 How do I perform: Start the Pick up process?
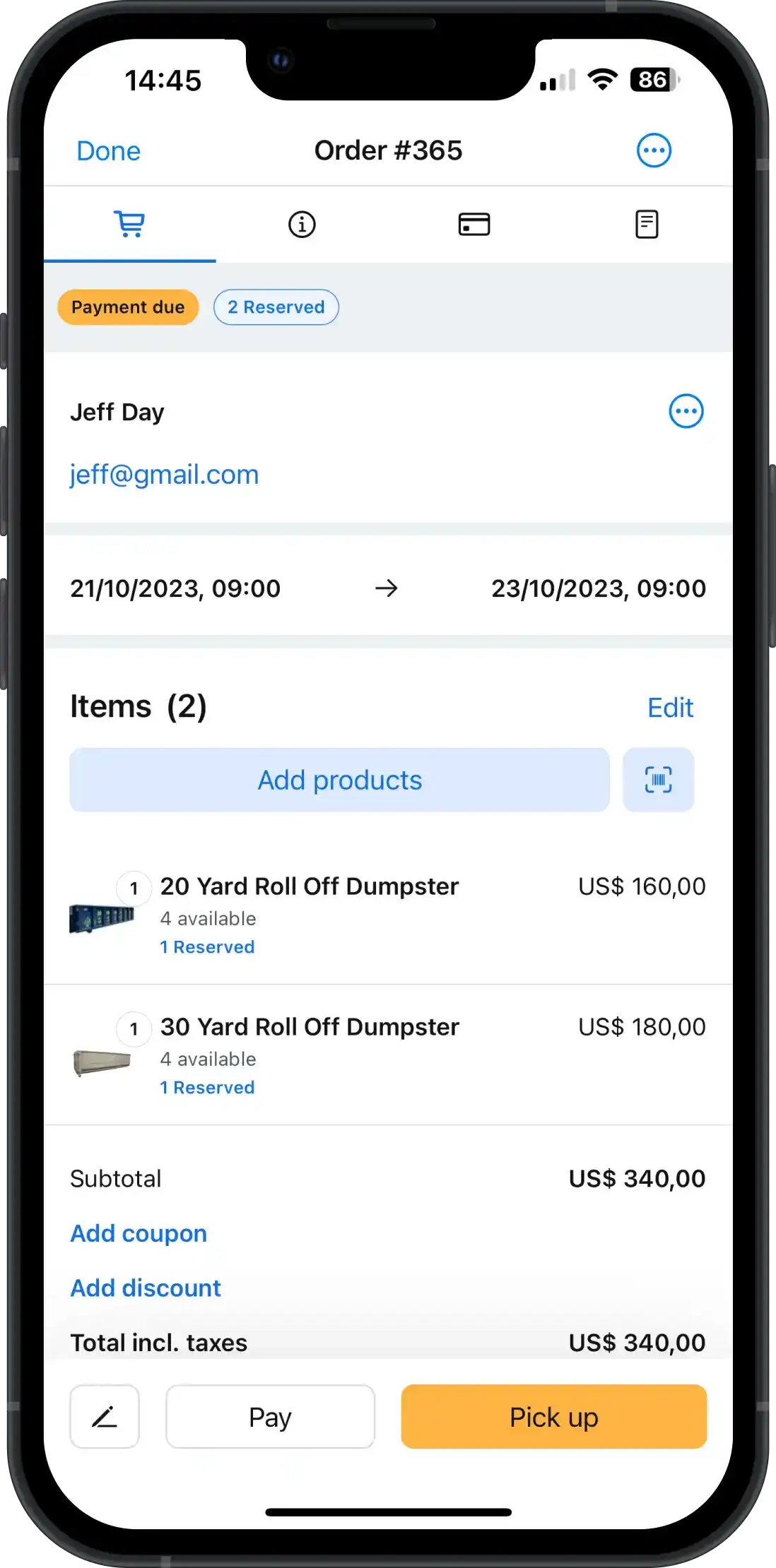[553, 1417]
